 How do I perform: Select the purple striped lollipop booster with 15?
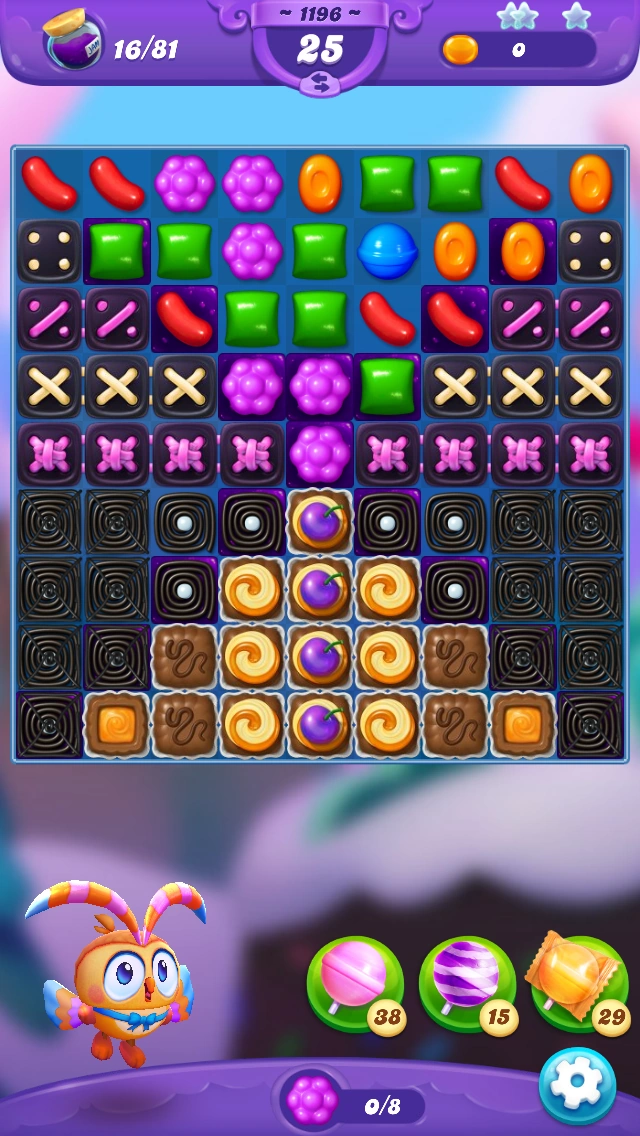point(467,985)
